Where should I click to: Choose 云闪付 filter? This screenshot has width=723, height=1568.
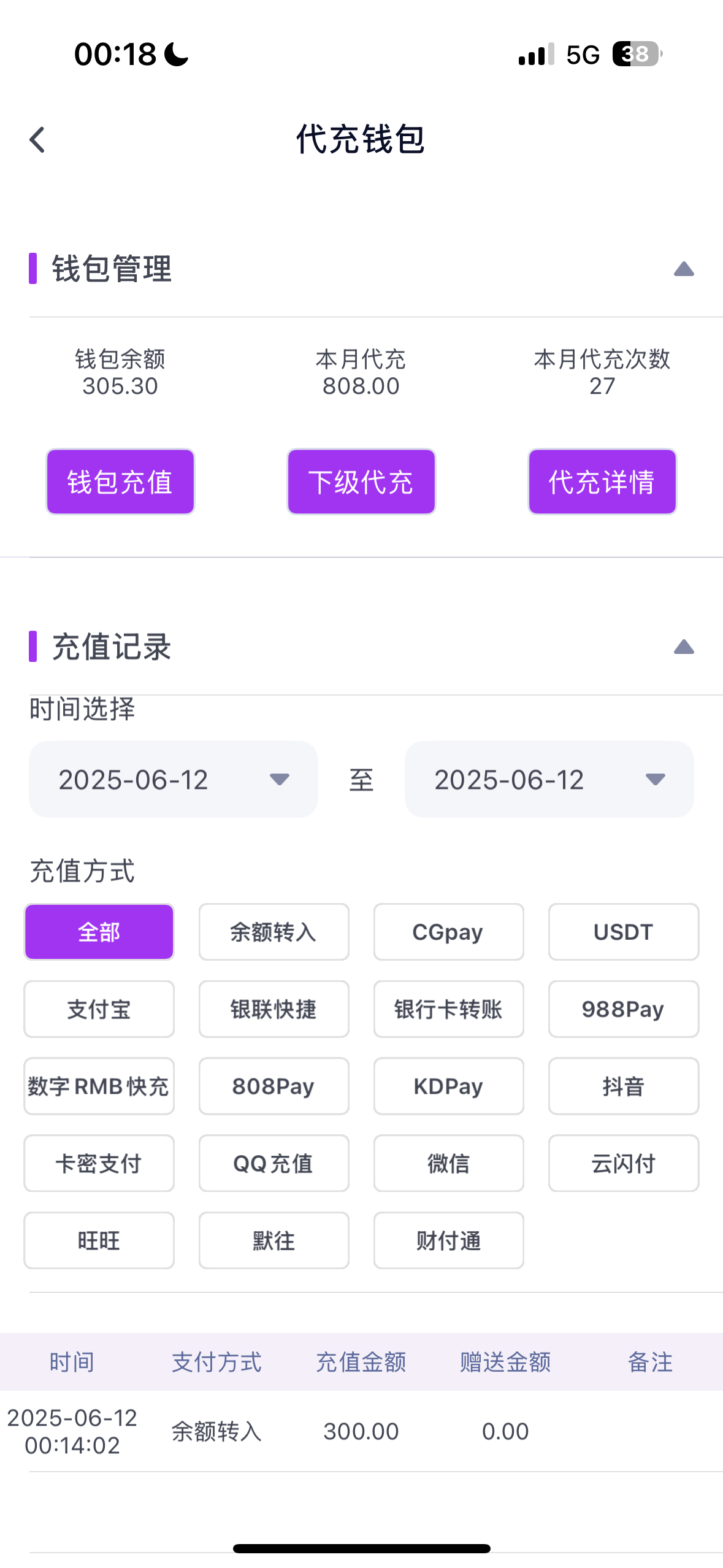[623, 1163]
